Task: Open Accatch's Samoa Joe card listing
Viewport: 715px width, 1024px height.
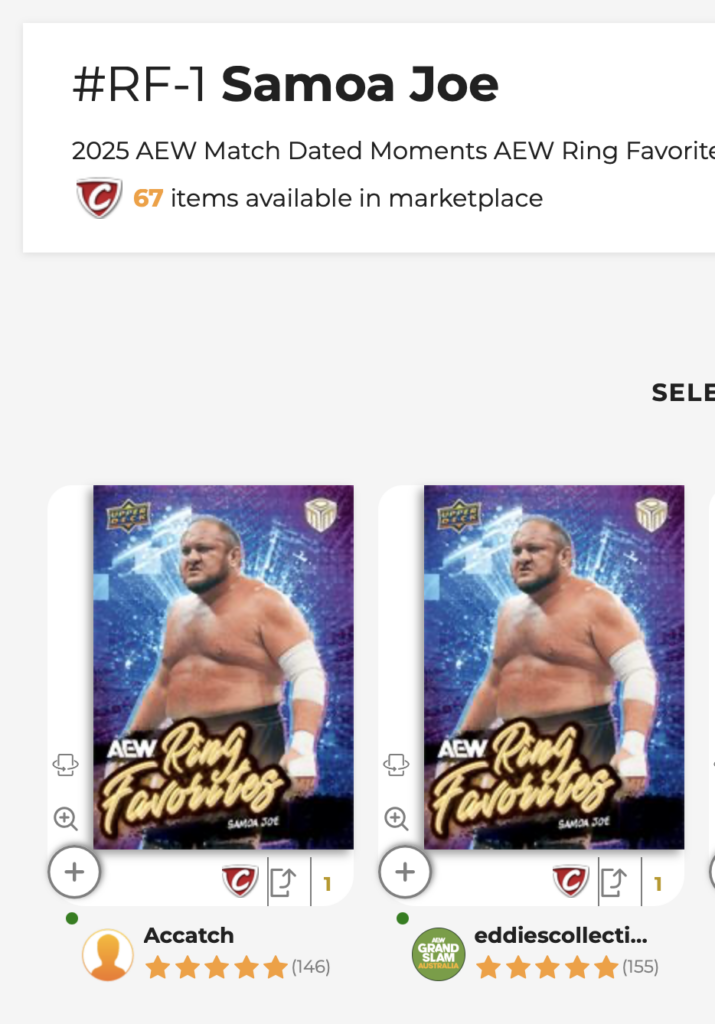Action: point(223,667)
